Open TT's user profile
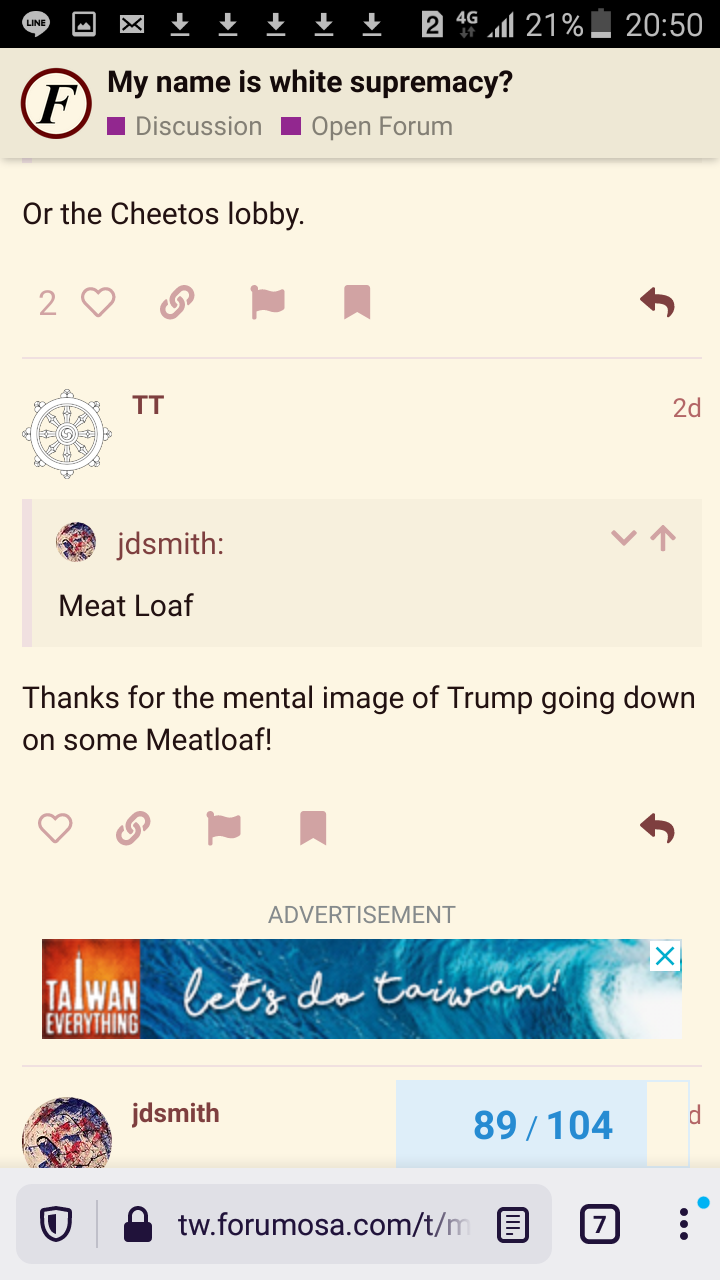The width and height of the screenshot is (720, 1280). coord(148,405)
